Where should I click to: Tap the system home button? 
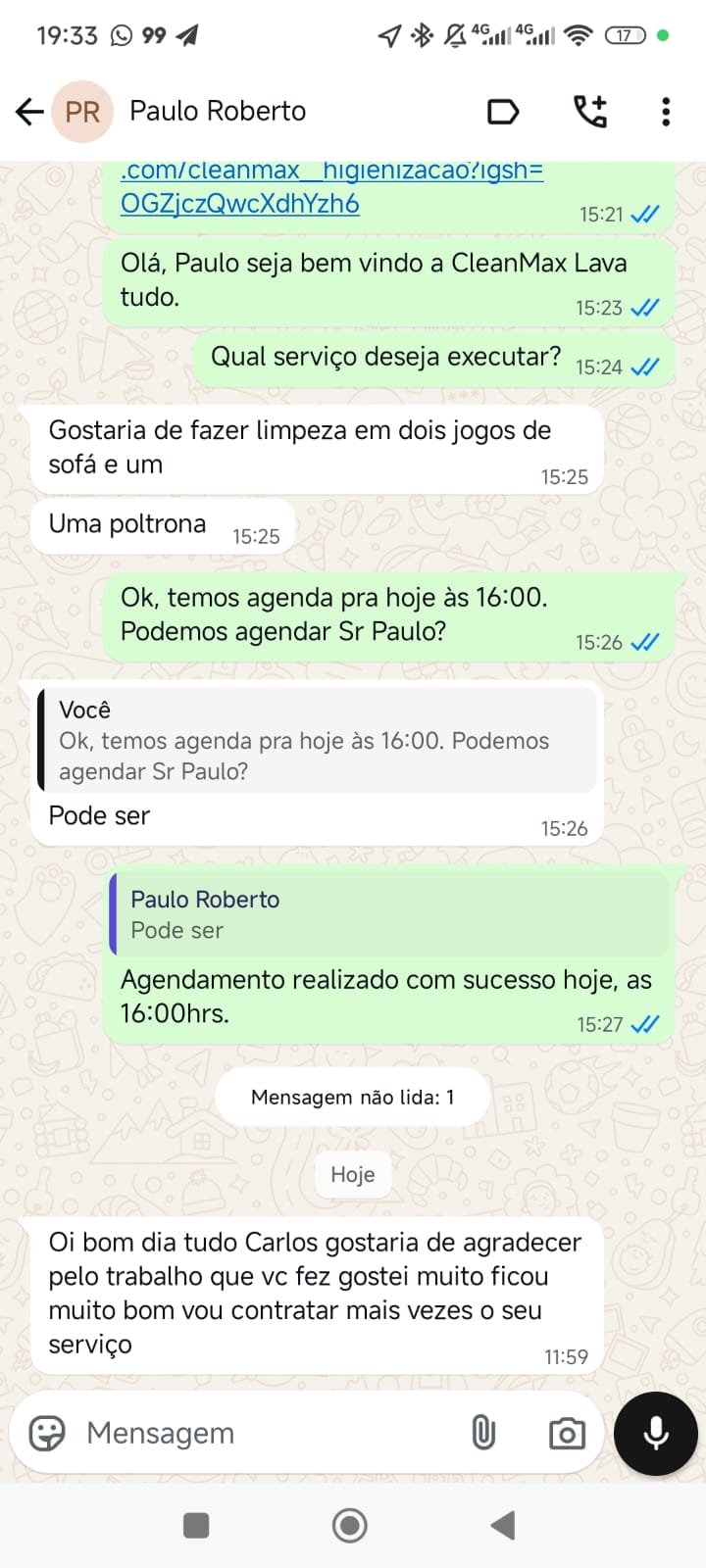[350, 1525]
